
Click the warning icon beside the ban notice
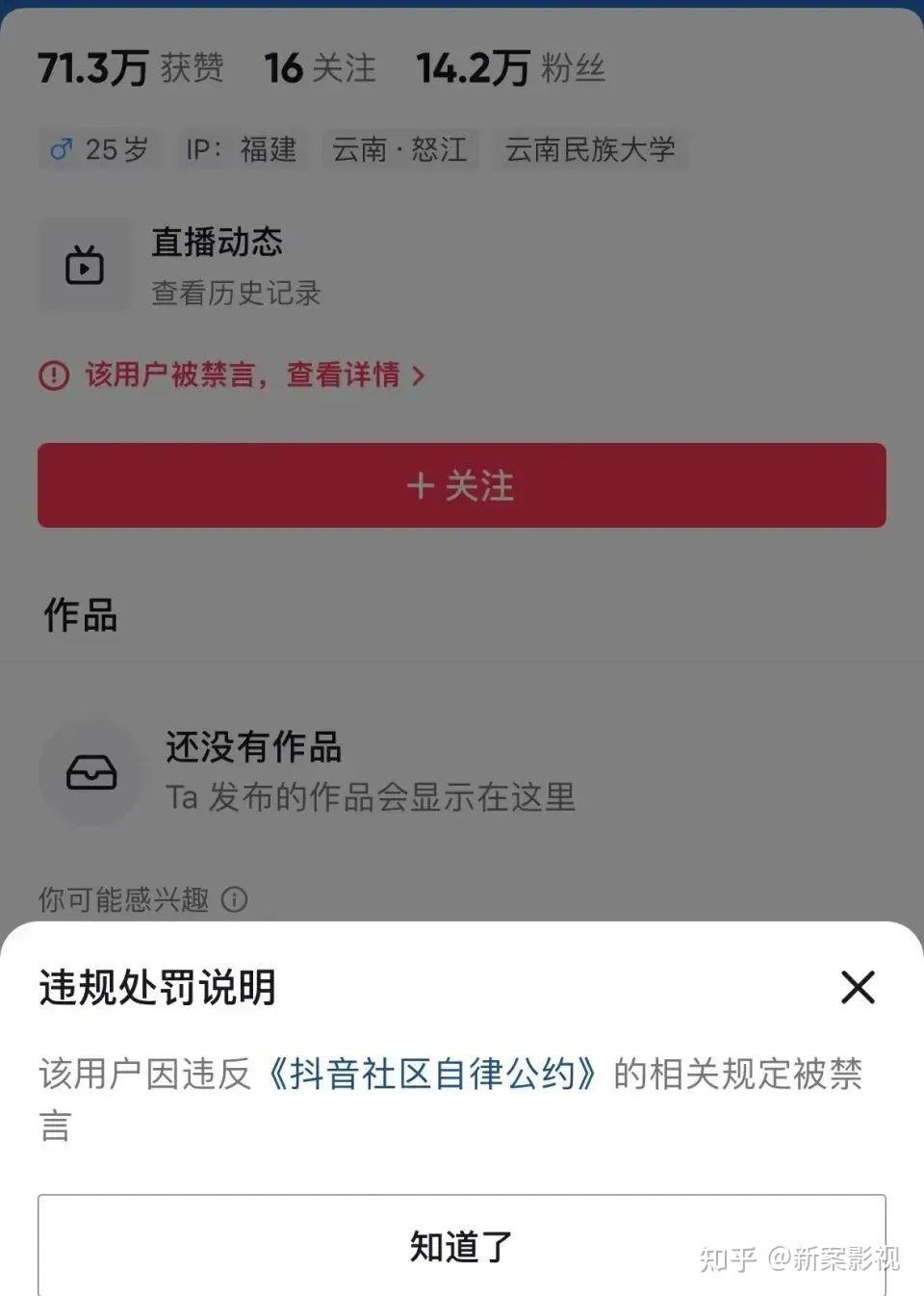click(55, 376)
